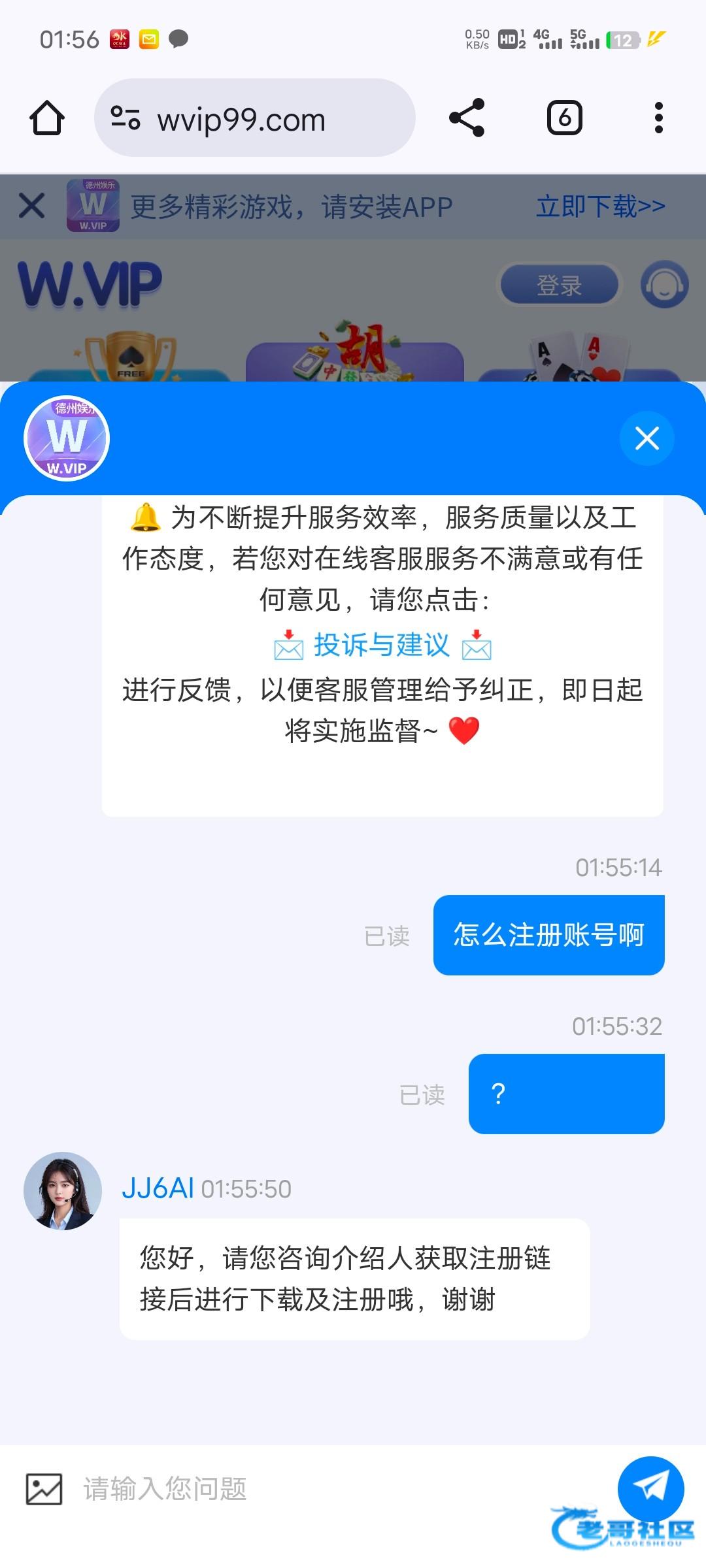The height and width of the screenshot is (1568, 706).
Task: Share this page
Action: (x=467, y=118)
